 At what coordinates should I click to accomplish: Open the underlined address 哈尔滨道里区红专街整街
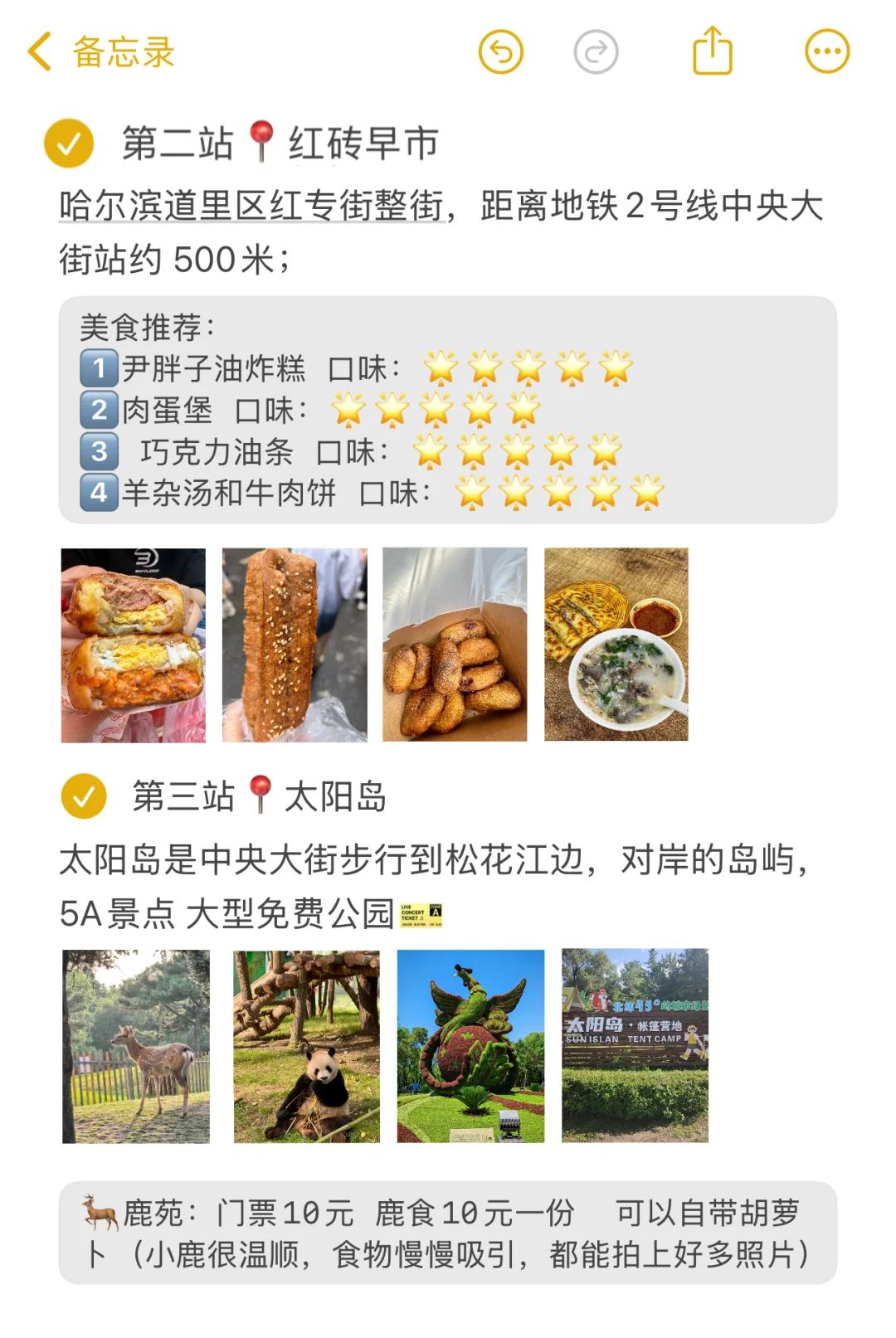click(251, 206)
